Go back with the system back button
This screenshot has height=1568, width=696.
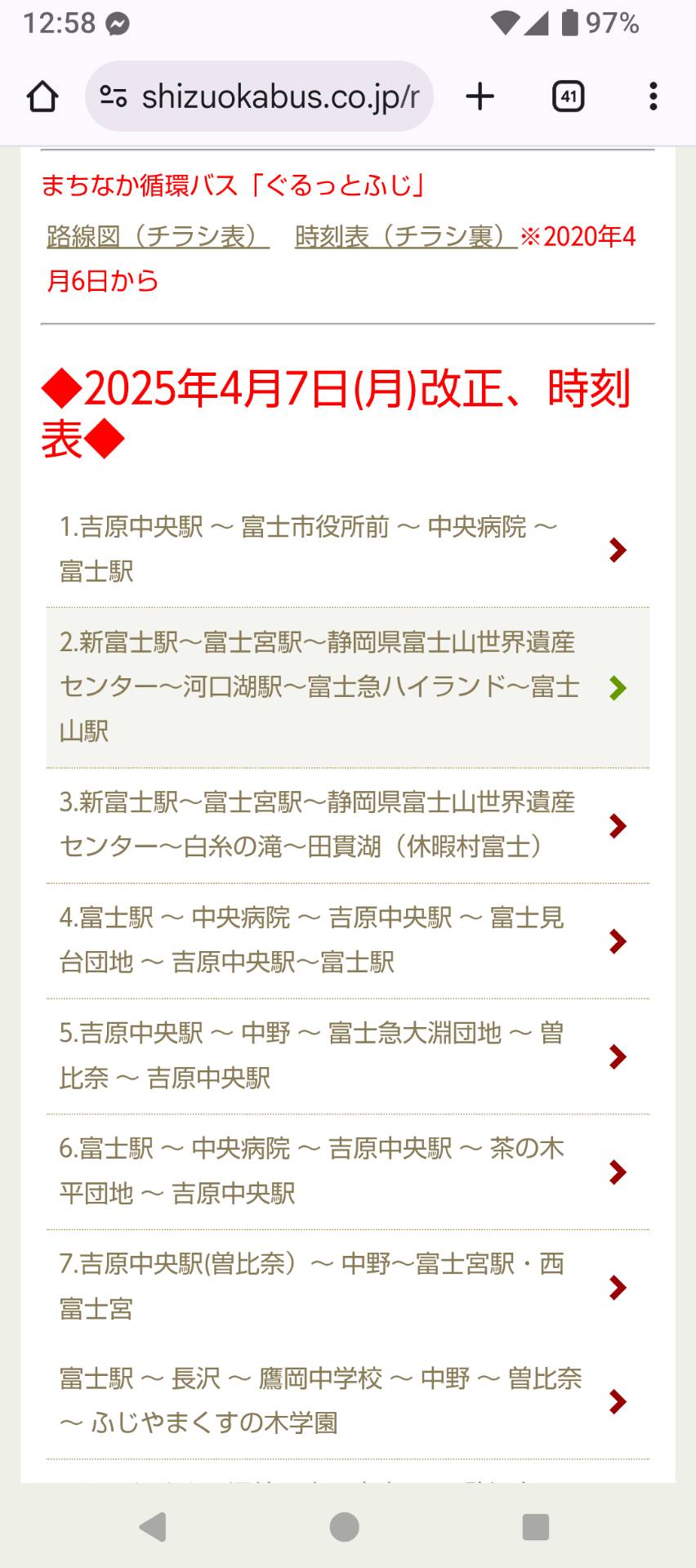pyautogui.click(x=154, y=1526)
